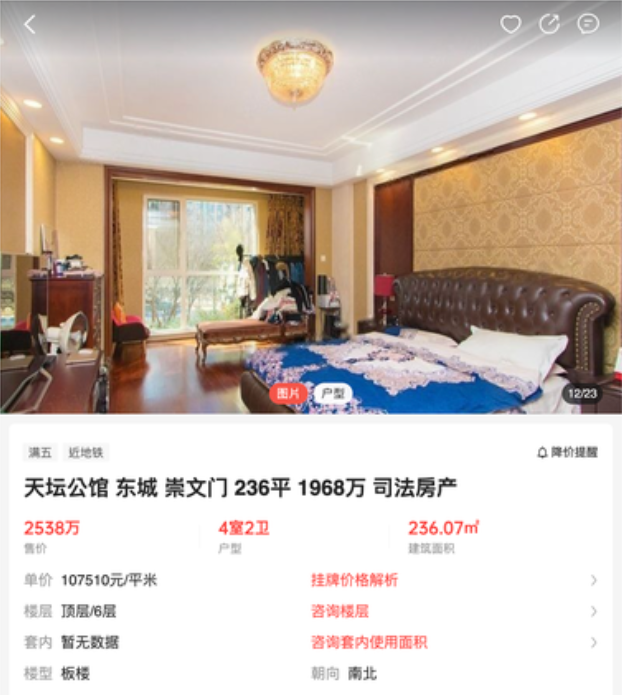Favorite this listing with the heart icon
This screenshot has width=622, height=700.
click(x=511, y=25)
